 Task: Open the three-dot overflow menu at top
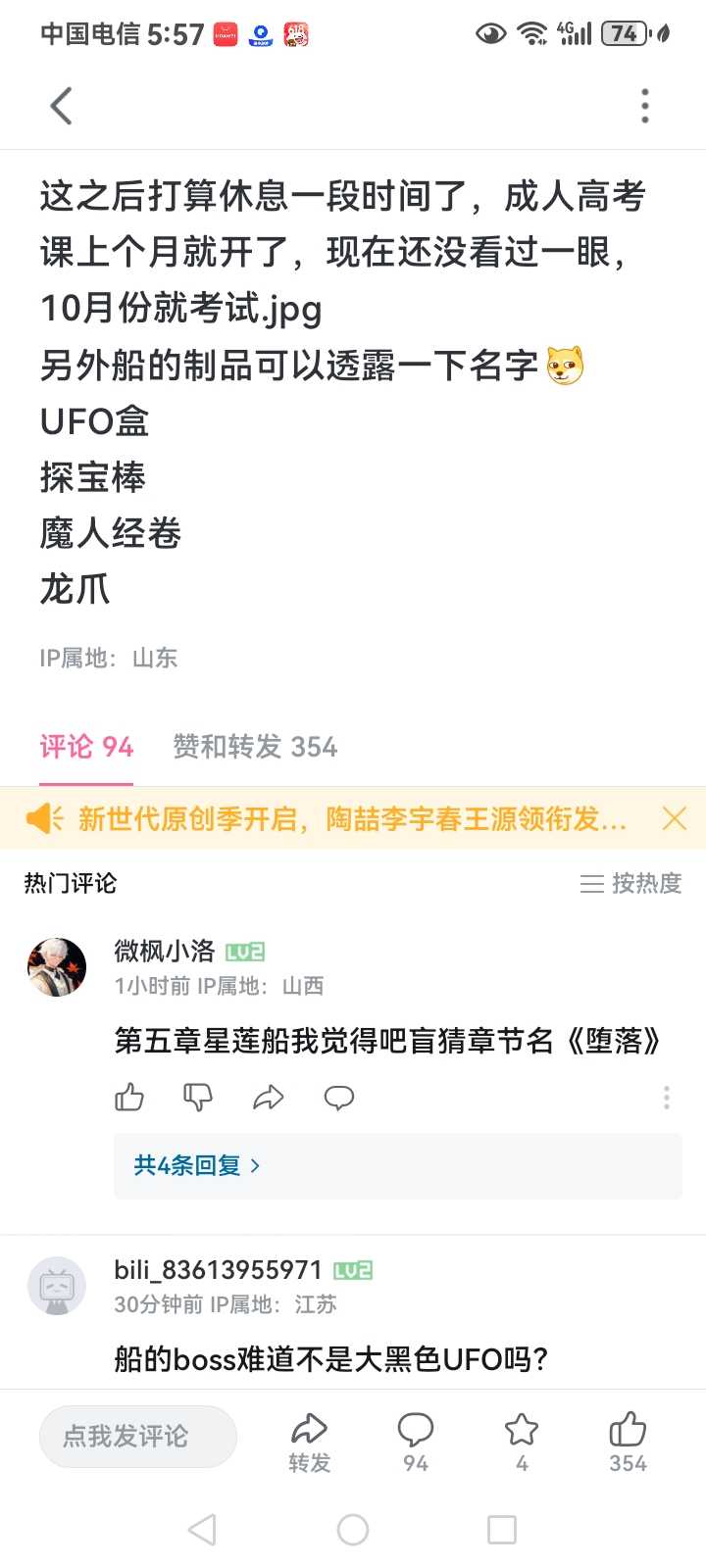click(x=644, y=106)
